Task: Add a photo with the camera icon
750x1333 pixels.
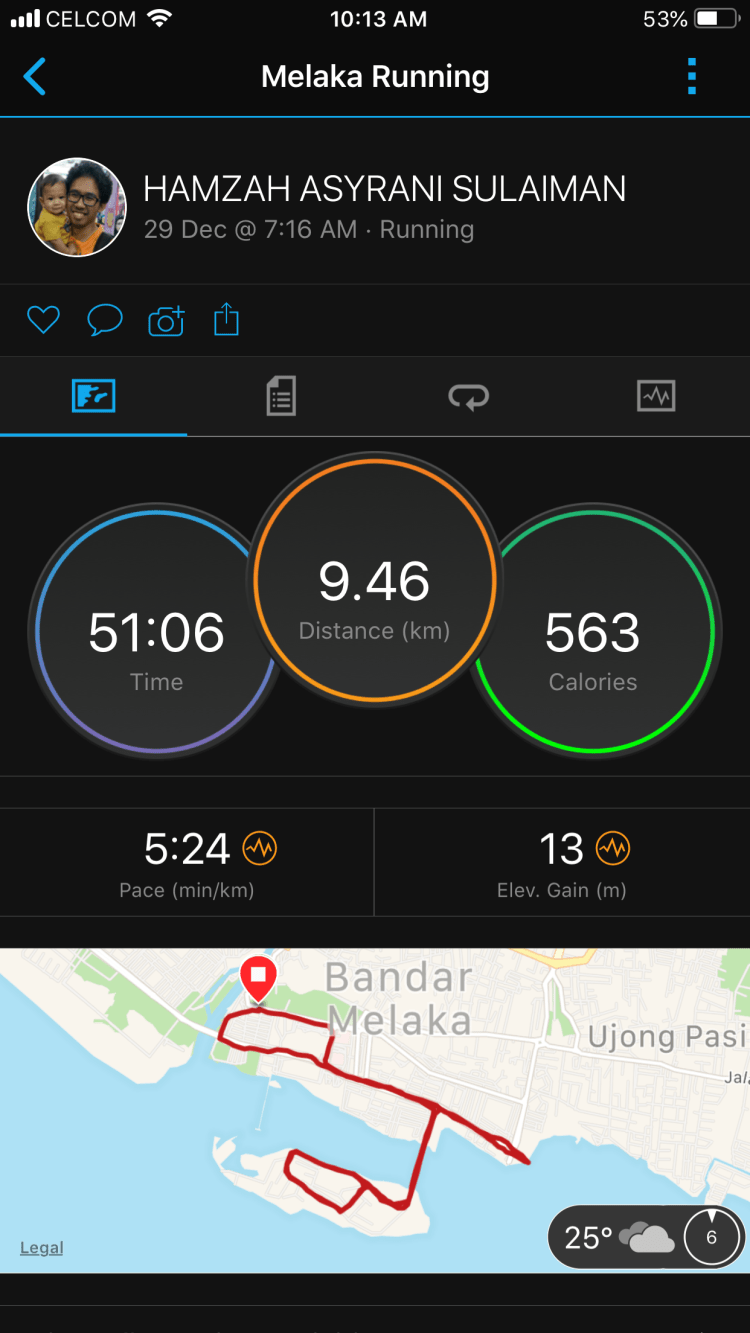Action: (166, 320)
